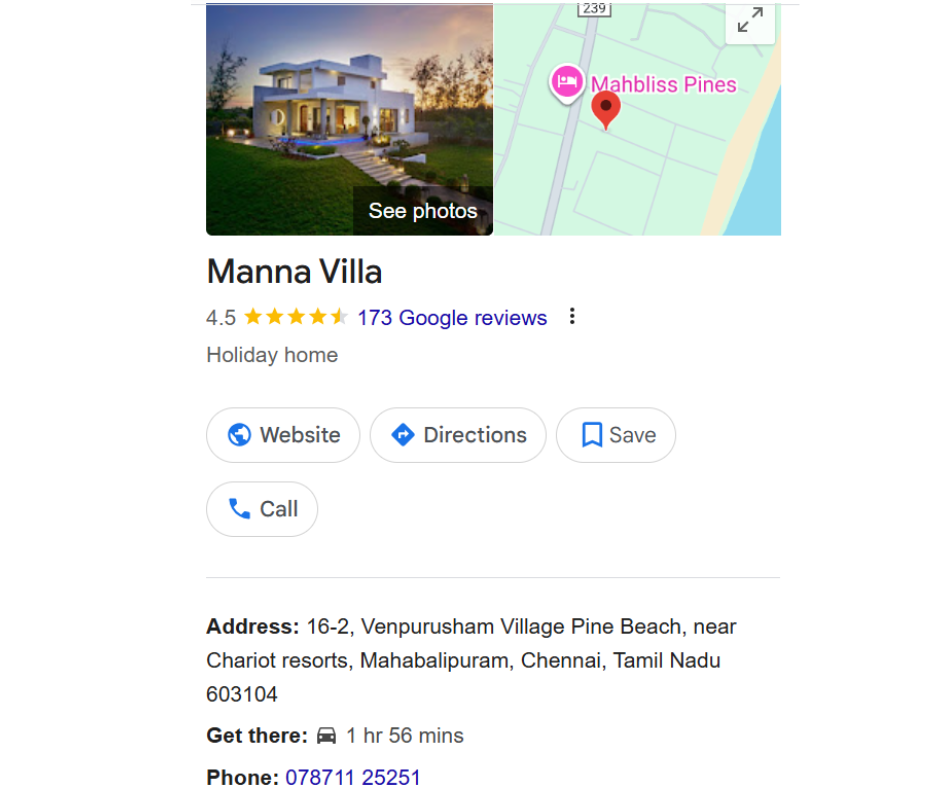Call Manna Villa

pyautogui.click(x=262, y=509)
